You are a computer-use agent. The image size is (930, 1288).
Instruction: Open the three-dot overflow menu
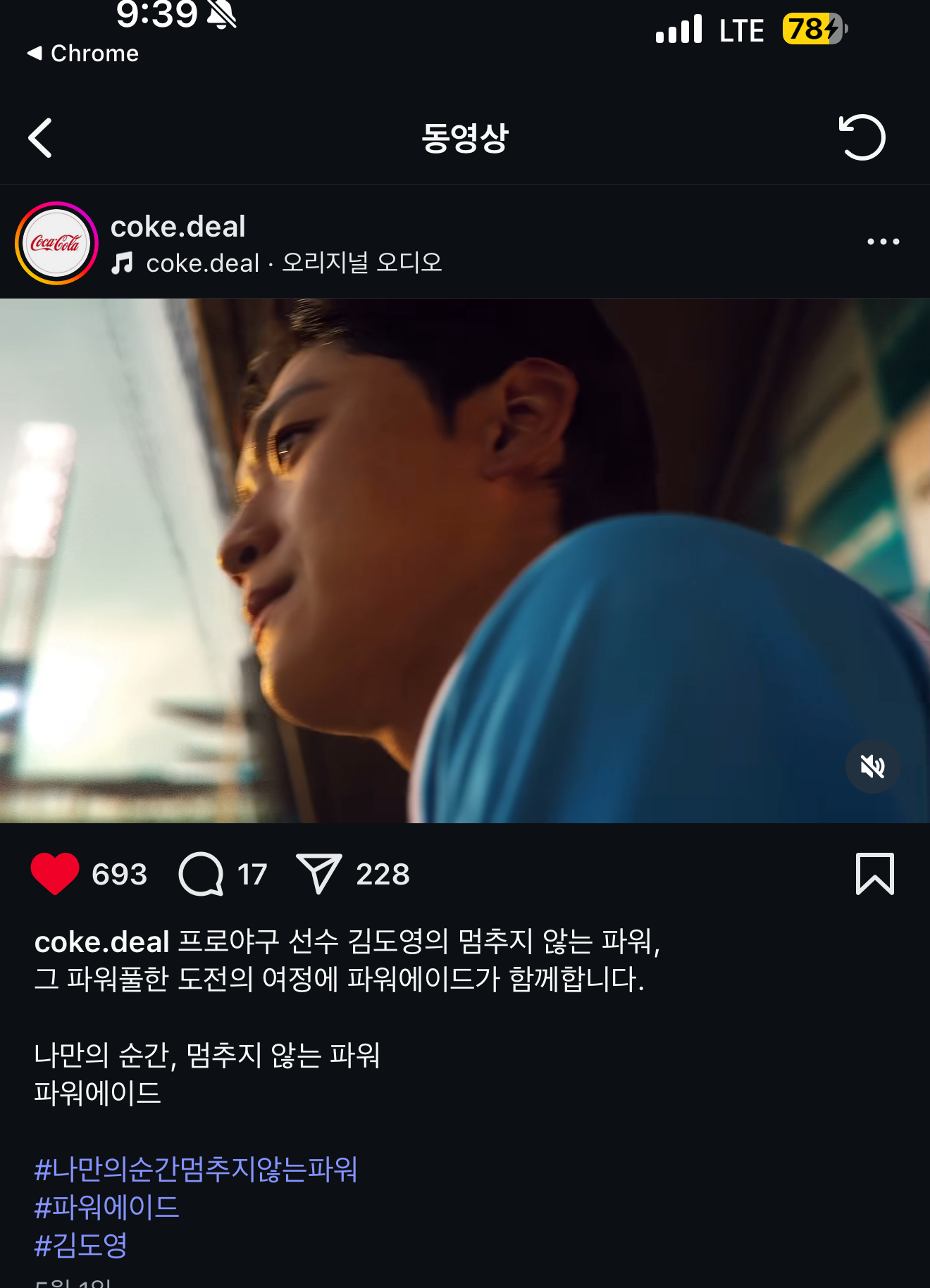coord(883,242)
